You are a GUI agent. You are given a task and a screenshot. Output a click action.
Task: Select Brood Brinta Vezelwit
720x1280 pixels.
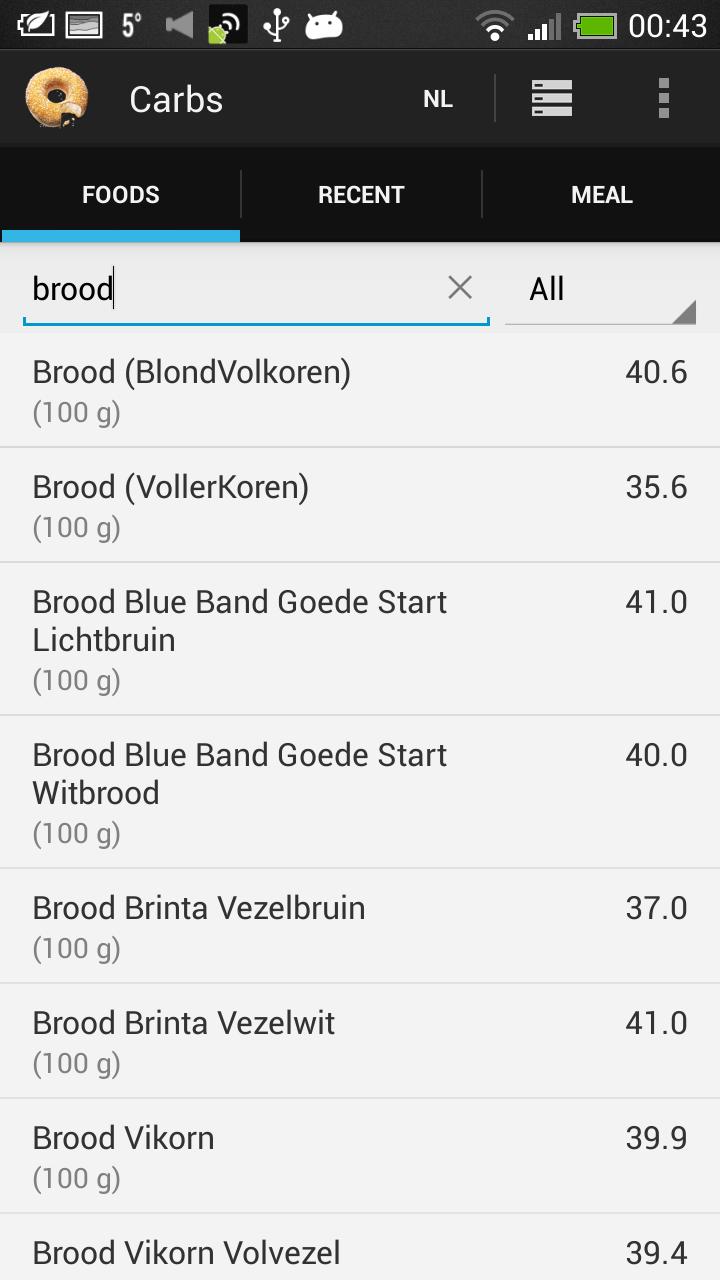click(x=360, y=1041)
